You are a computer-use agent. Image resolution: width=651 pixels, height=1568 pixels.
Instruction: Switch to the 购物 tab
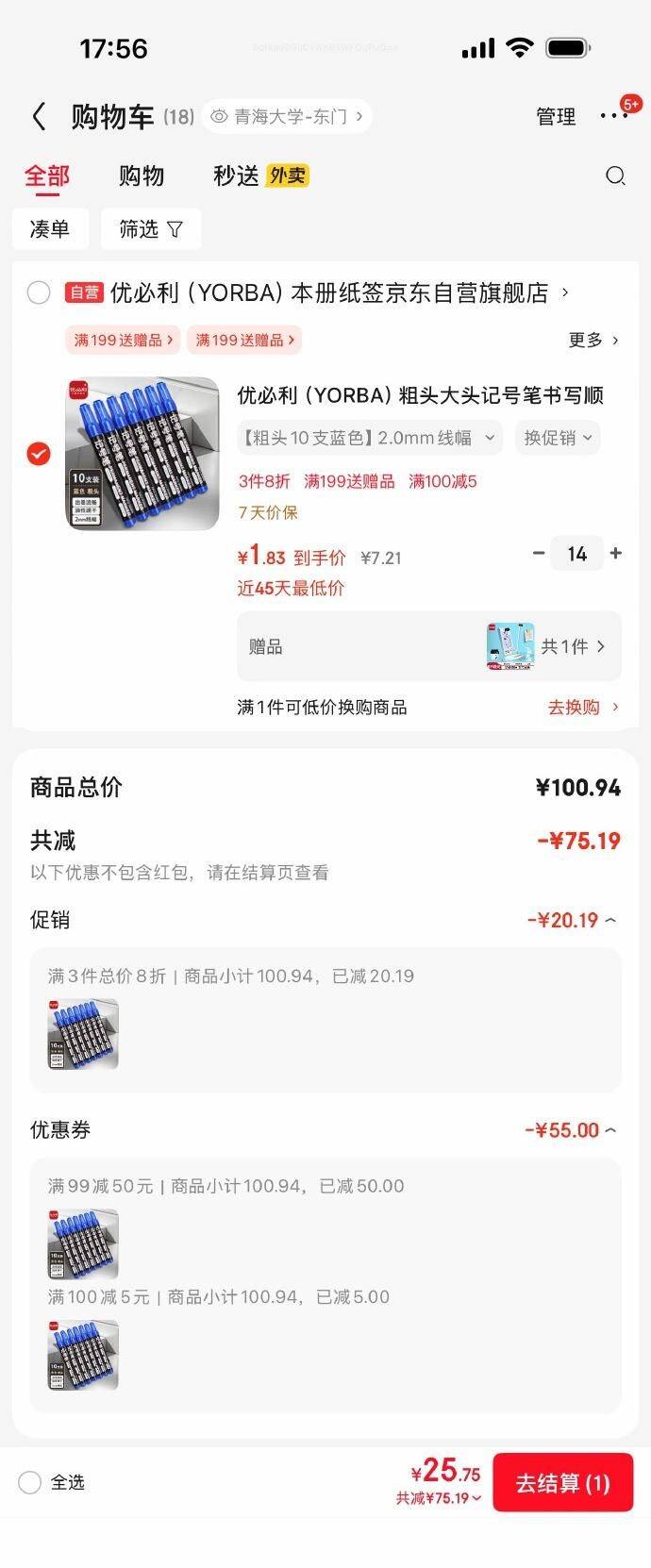click(x=142, y=176)
